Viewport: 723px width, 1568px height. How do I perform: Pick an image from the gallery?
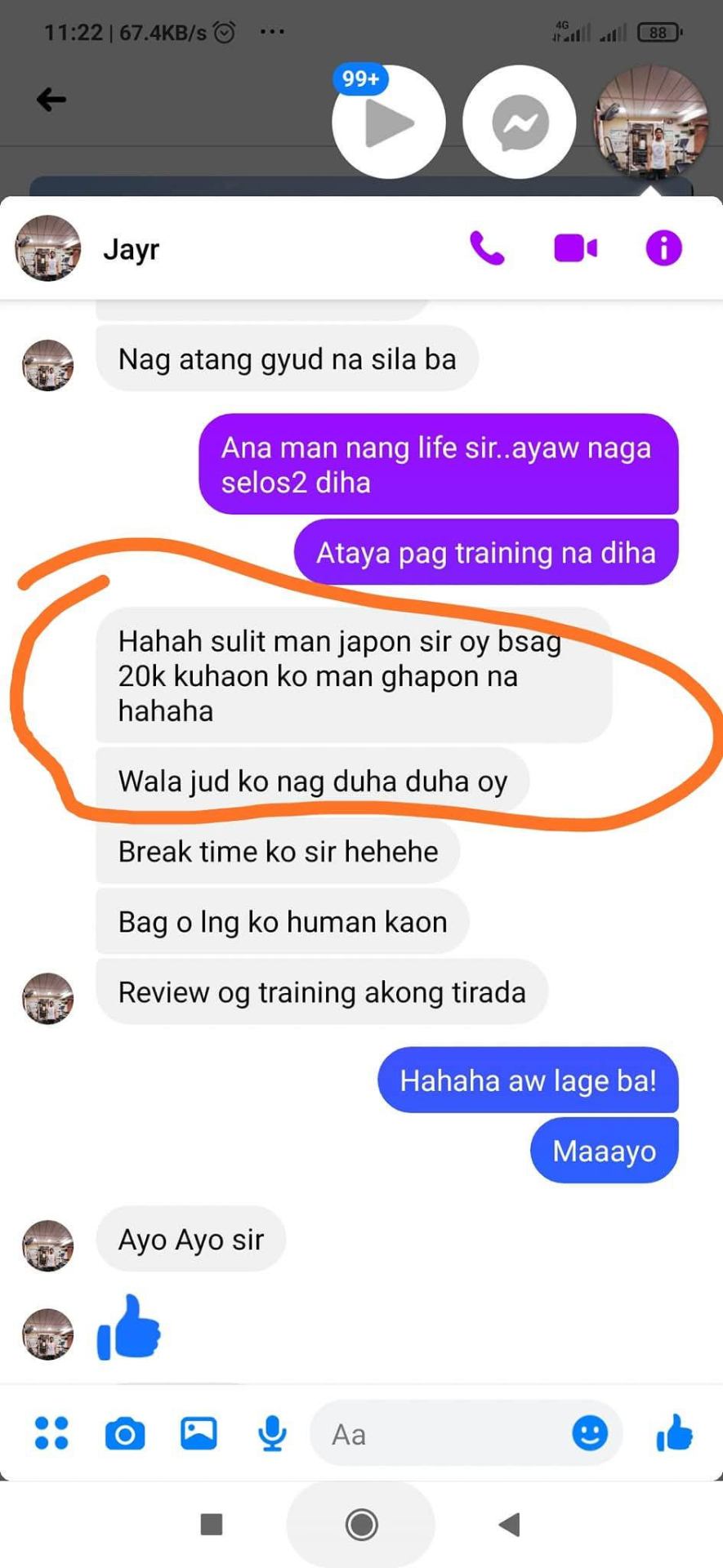tap(199, 1433)
